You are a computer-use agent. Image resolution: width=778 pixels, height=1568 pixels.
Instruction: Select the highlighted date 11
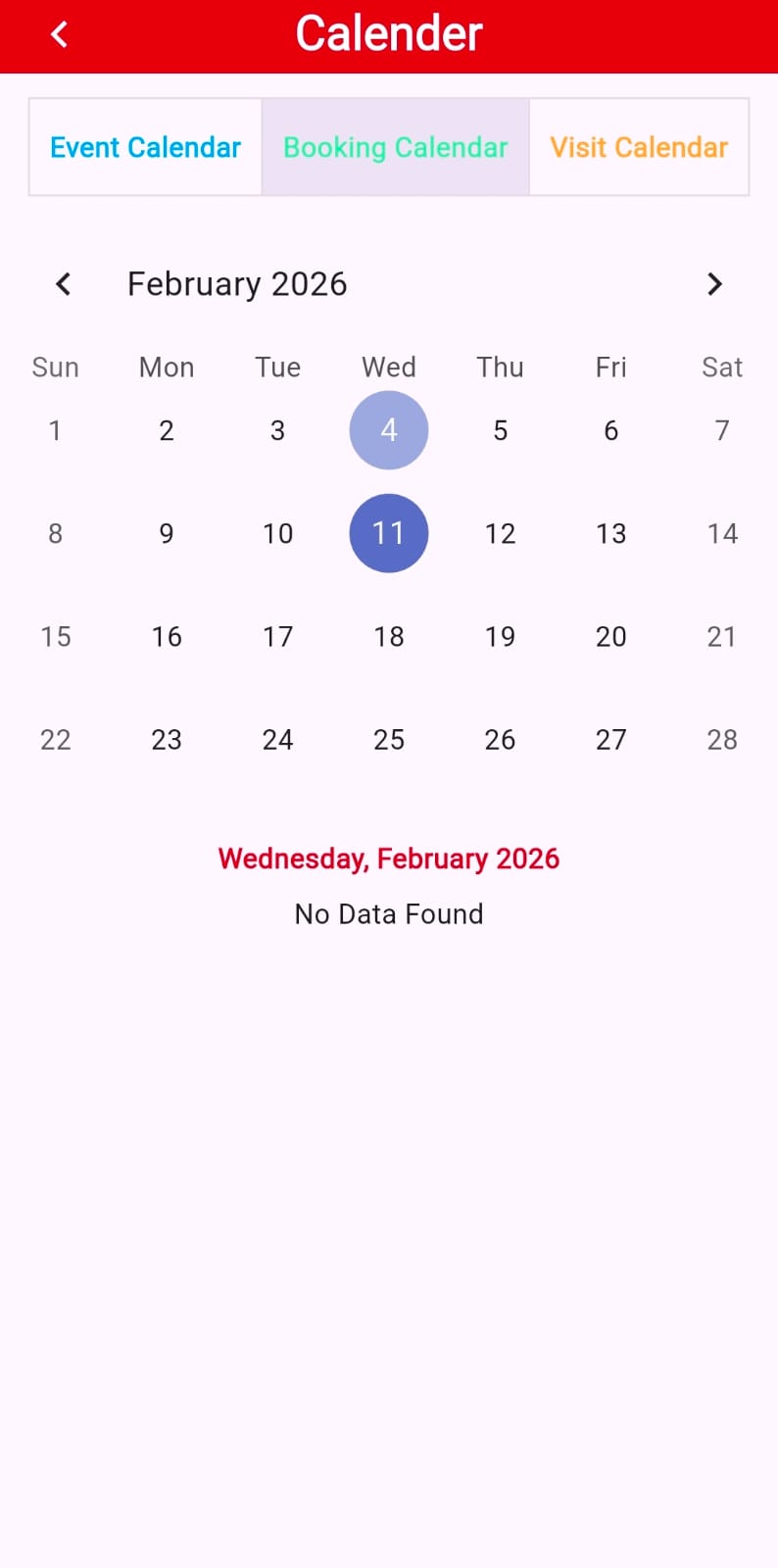389,533
